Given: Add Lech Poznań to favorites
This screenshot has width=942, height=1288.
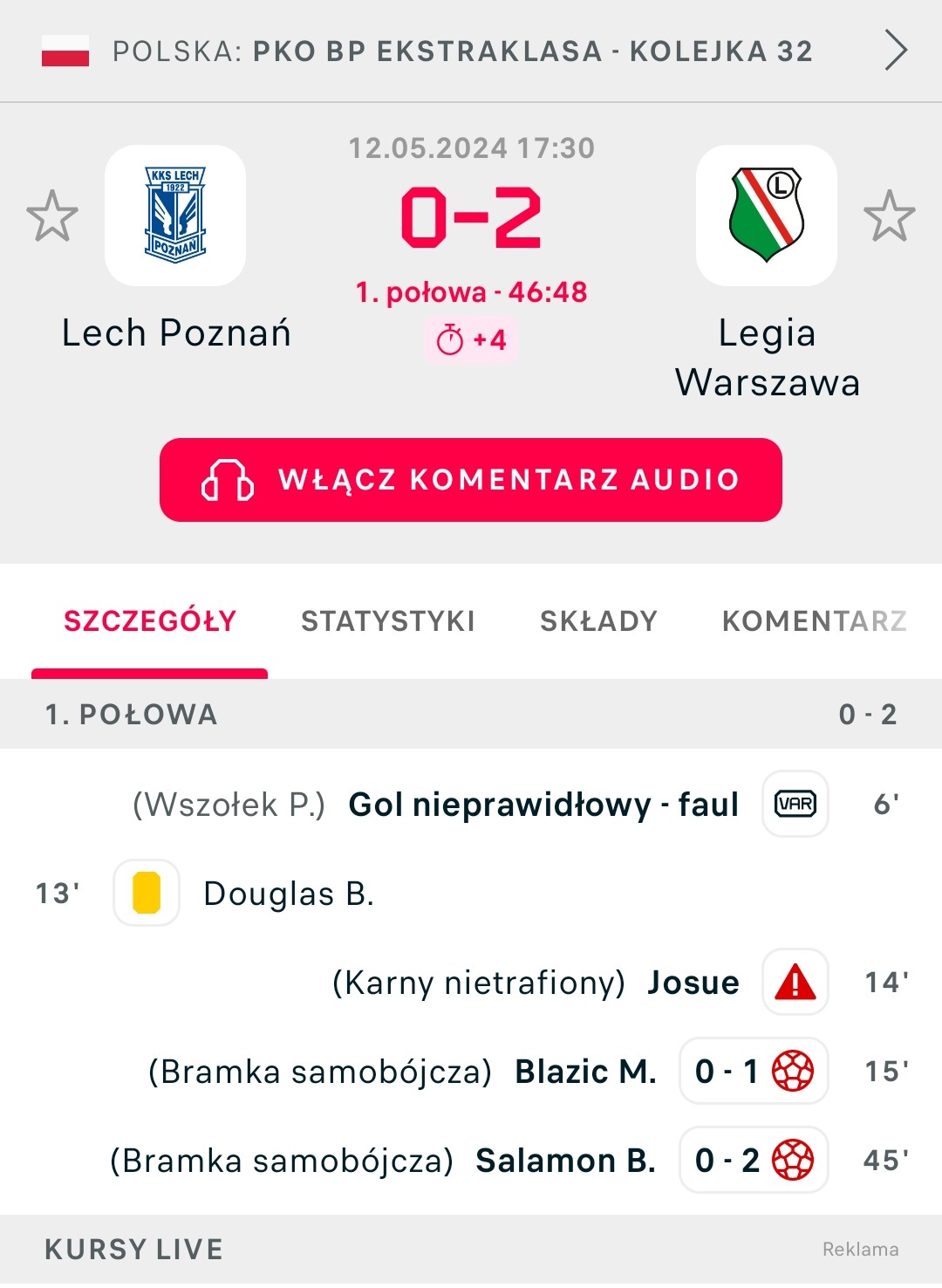Looking at the screenshot, I should point(52,216).
